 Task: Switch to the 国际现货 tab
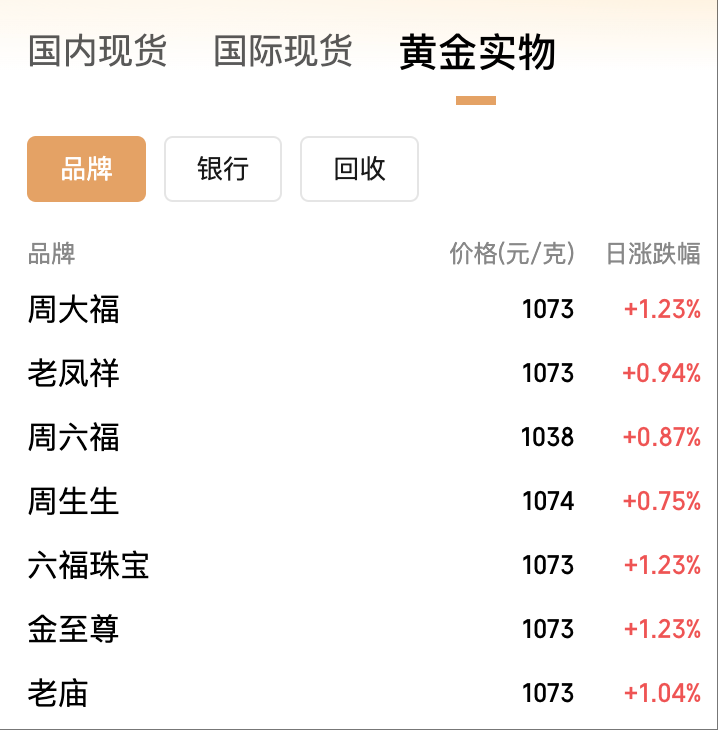(283, 51)
